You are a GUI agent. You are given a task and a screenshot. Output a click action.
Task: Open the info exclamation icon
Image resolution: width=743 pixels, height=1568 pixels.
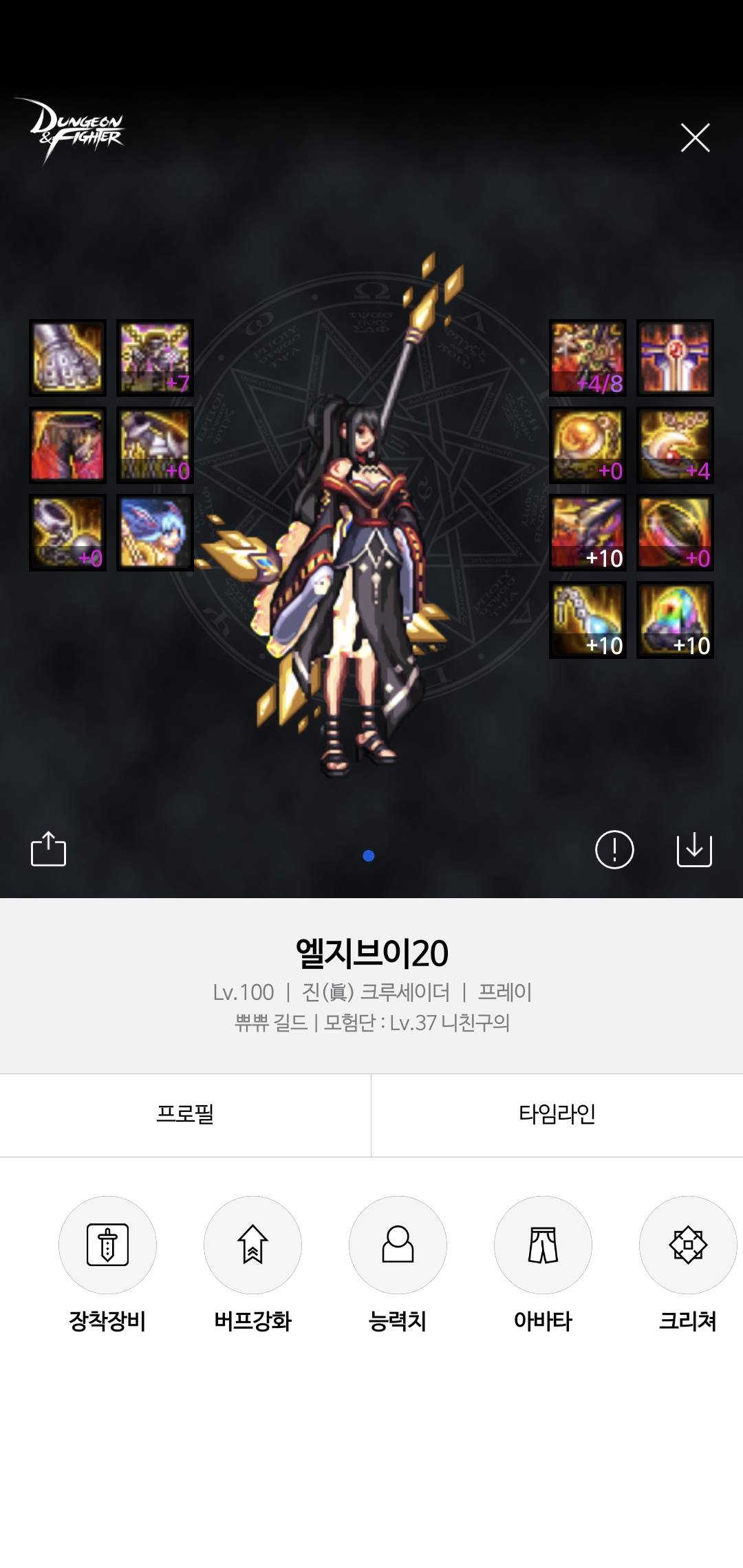point(614,849)
